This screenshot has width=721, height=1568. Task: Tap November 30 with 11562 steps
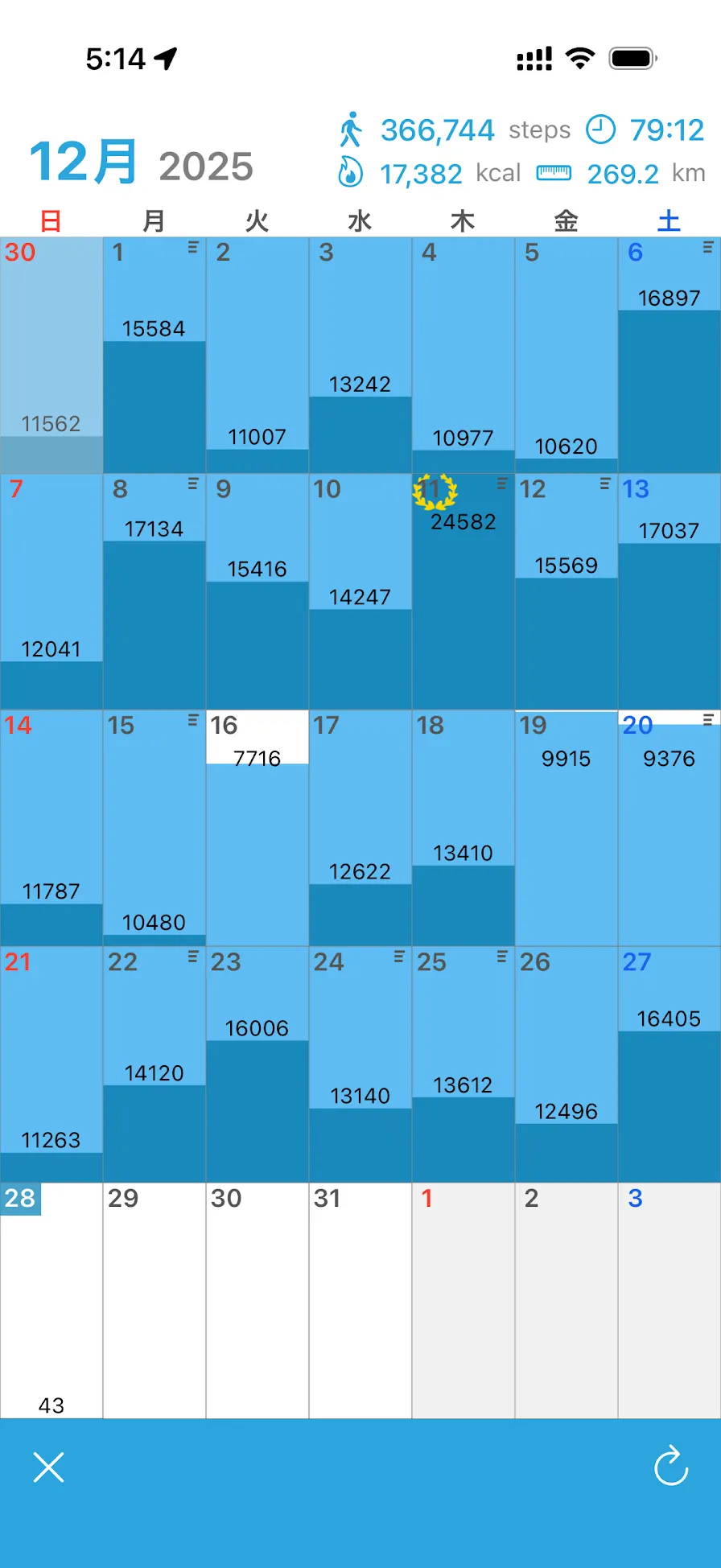click(x=51, y=355)
